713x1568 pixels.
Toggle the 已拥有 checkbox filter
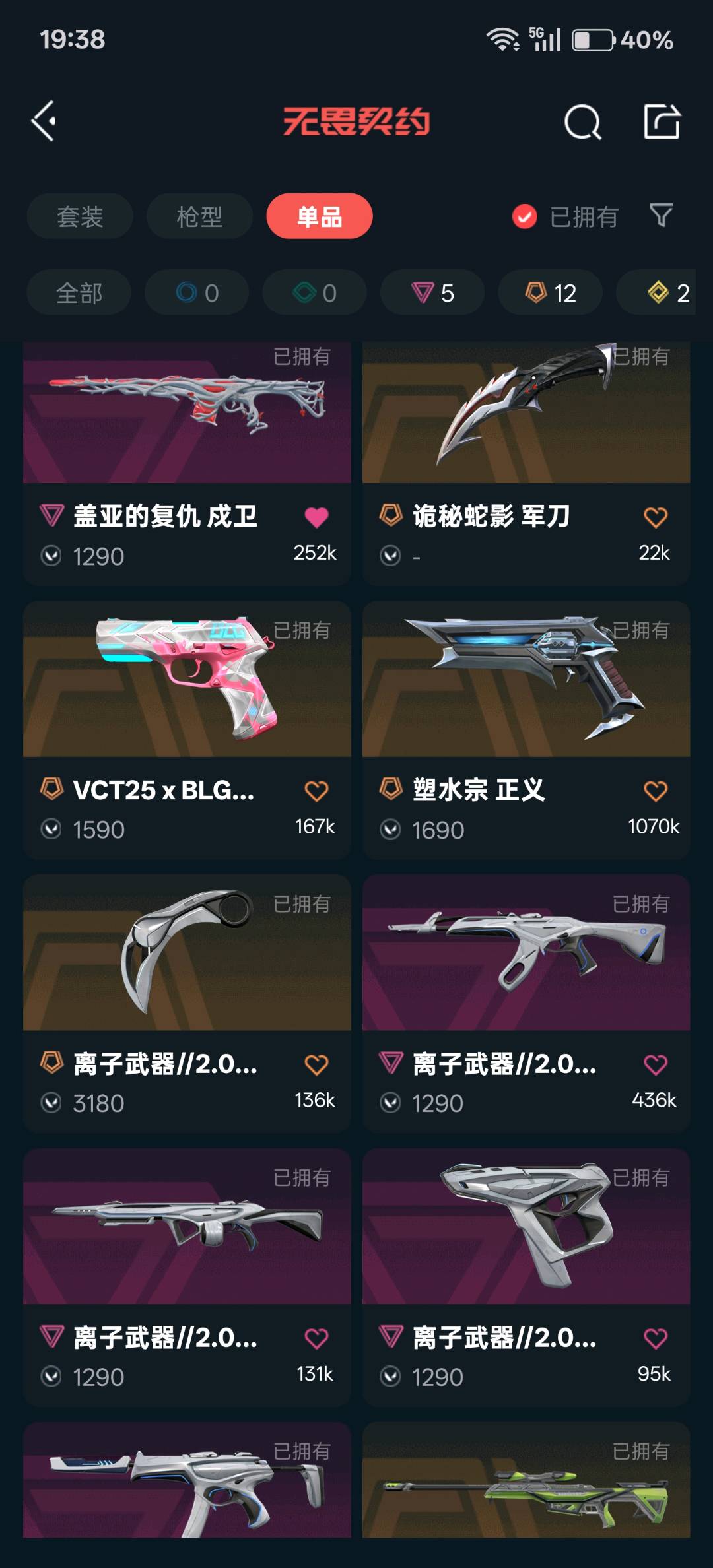[x=565, y=216]
